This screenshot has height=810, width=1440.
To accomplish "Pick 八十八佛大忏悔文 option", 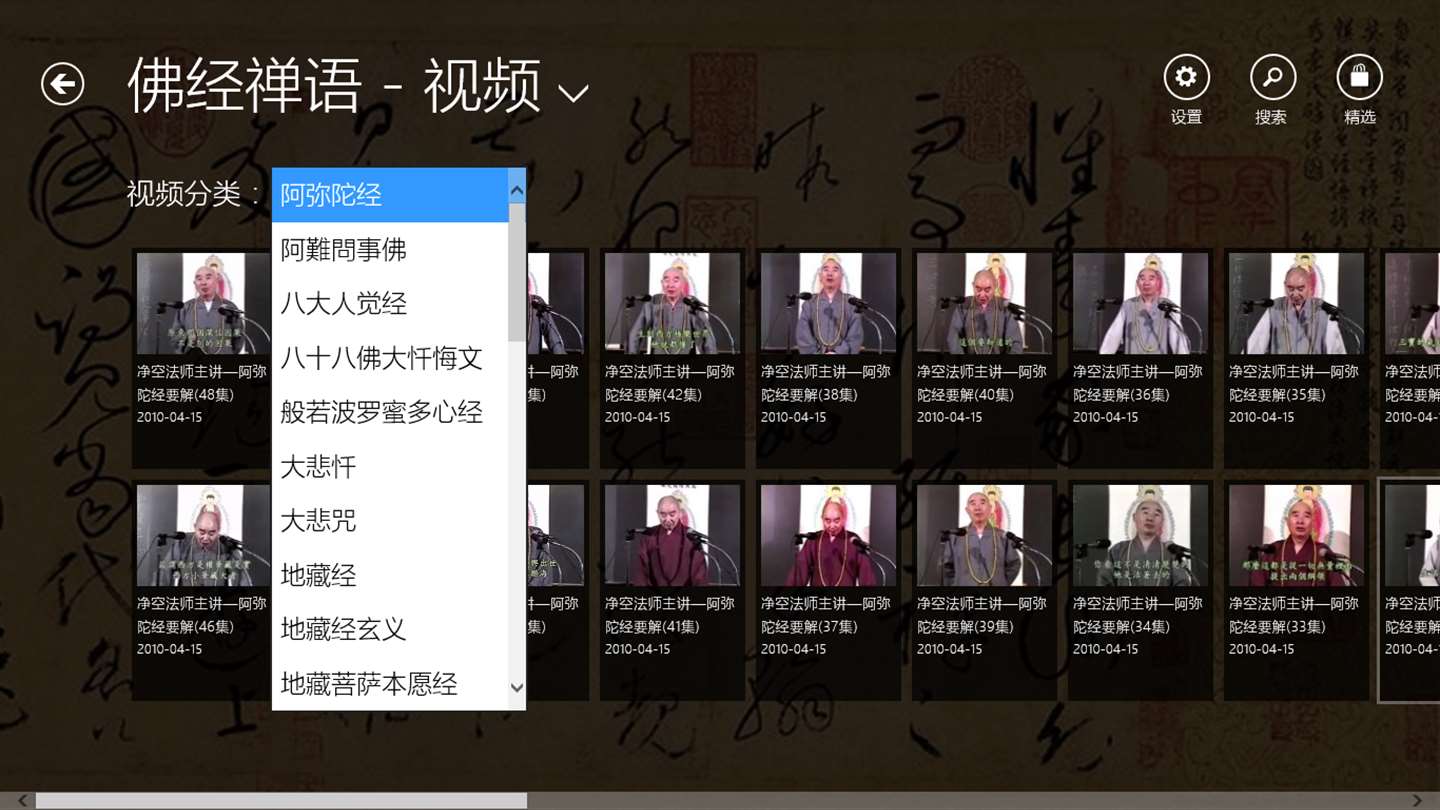I will (381, 358).
